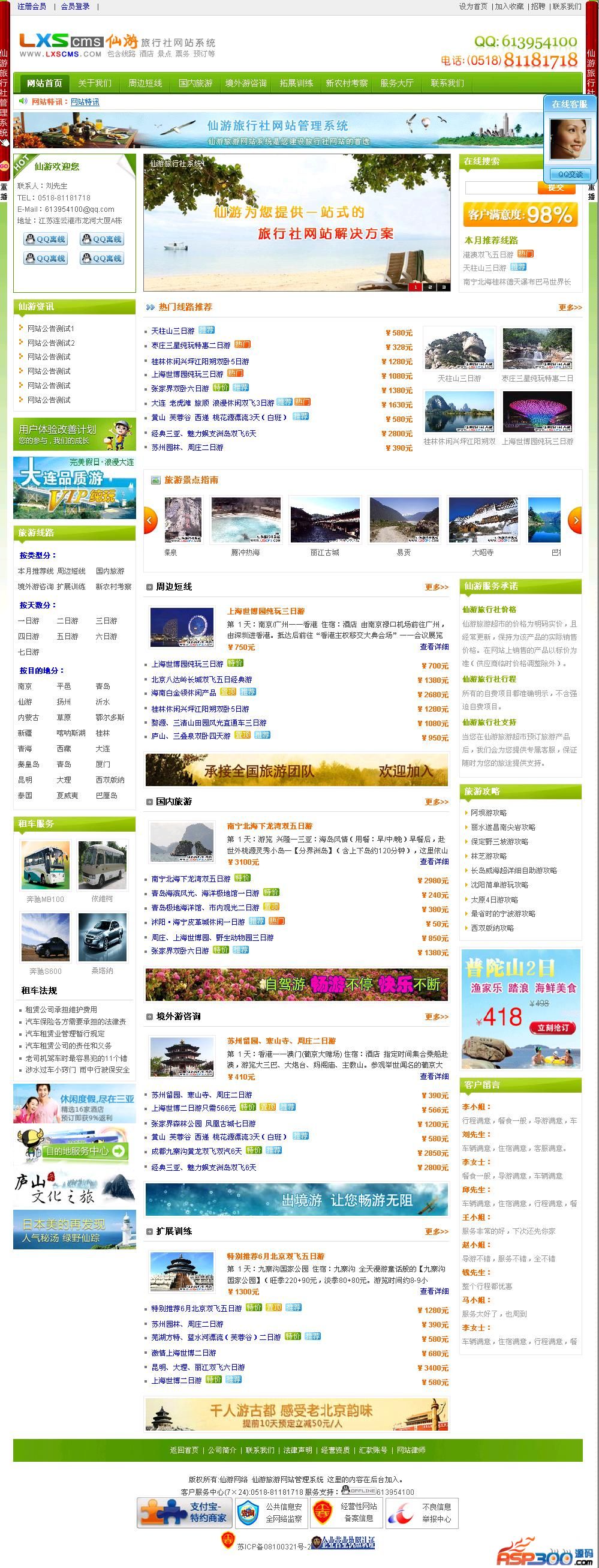Open the 奔驰MB100 car rental image

46,865
